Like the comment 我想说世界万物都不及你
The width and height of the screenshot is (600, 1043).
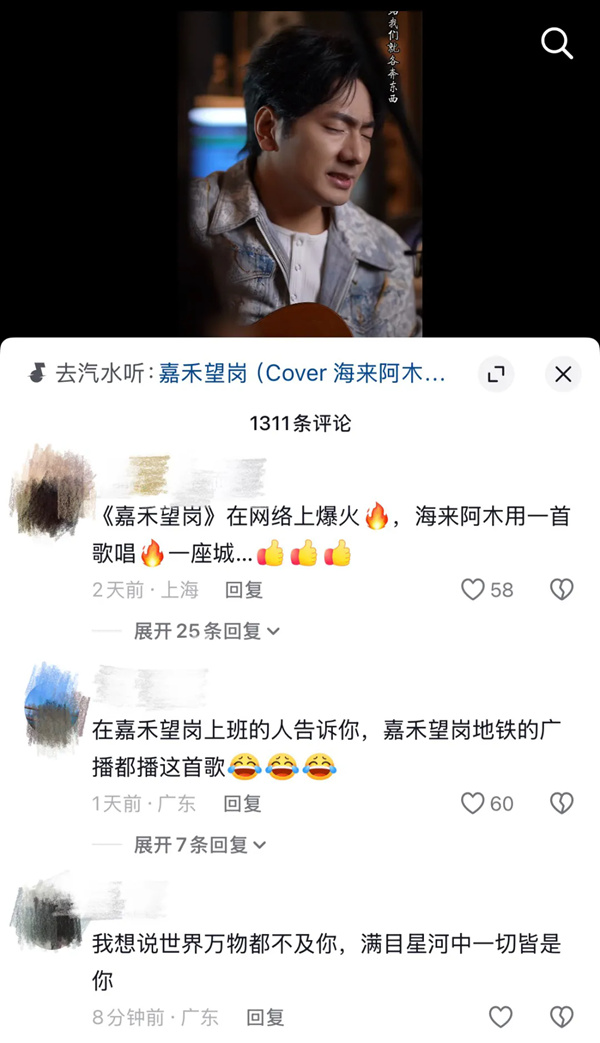500,1017
